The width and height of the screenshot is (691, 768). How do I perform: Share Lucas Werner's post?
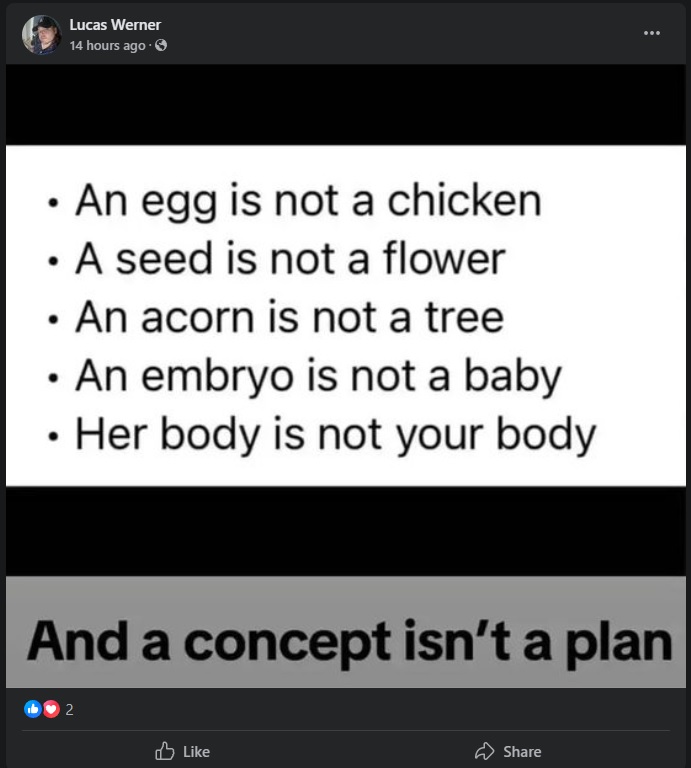coord(508,751)
